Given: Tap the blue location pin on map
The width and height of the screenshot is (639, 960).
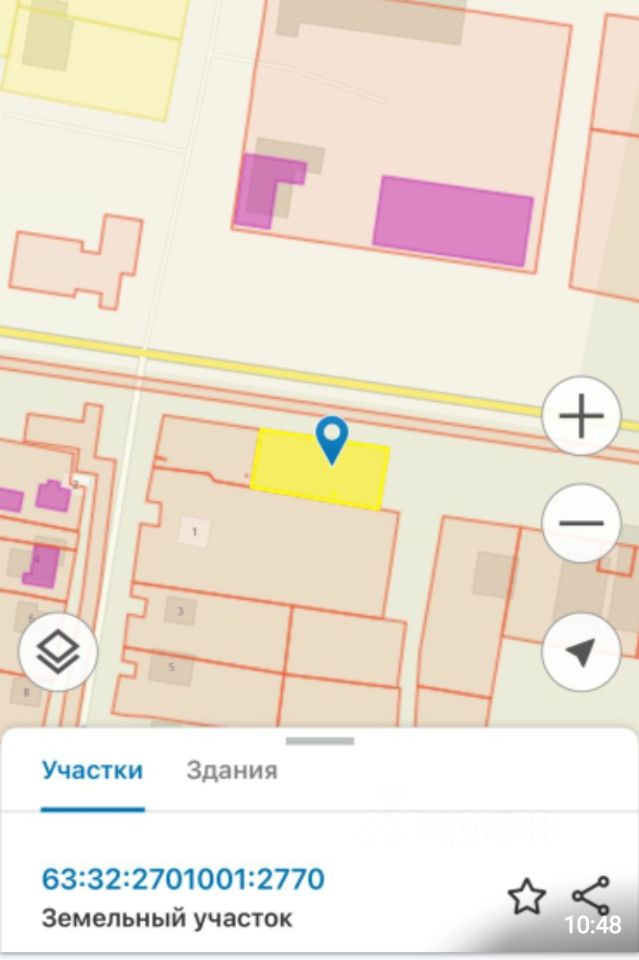Looking at the screenshot, I should [x=331, y=438].
